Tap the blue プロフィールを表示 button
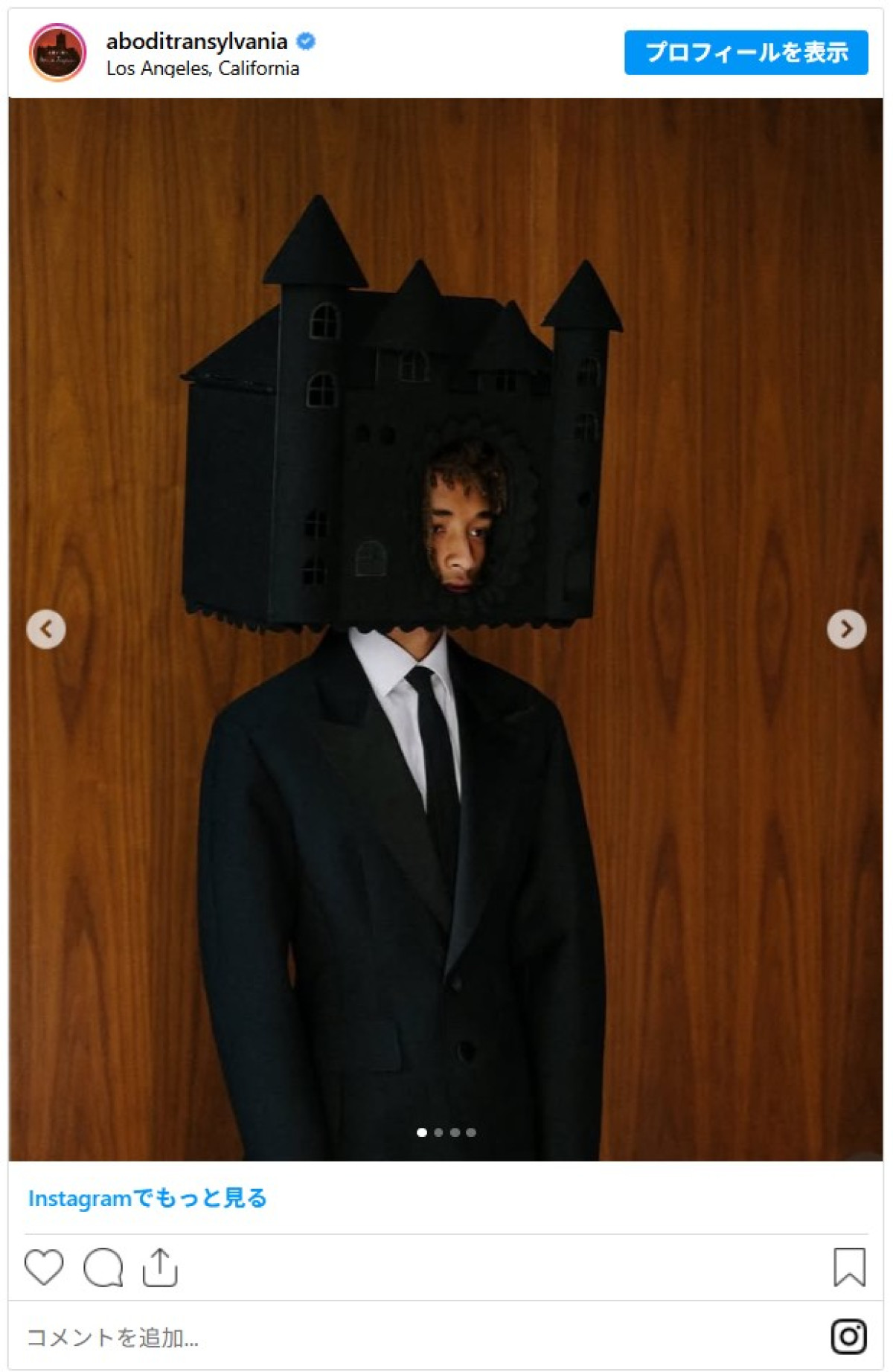 click(x=746, y=52)
